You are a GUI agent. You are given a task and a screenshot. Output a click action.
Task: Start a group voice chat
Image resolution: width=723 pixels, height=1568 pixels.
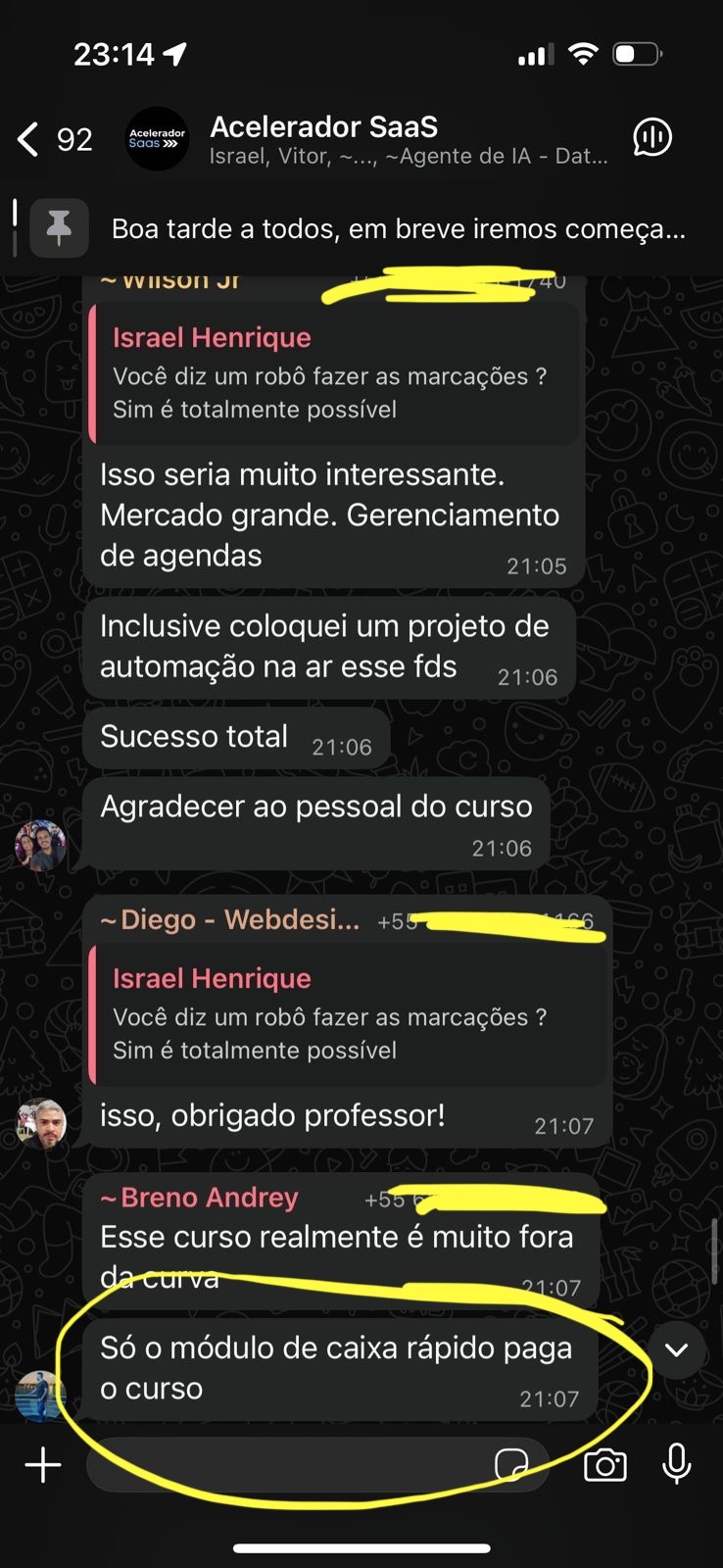[651, 138]
